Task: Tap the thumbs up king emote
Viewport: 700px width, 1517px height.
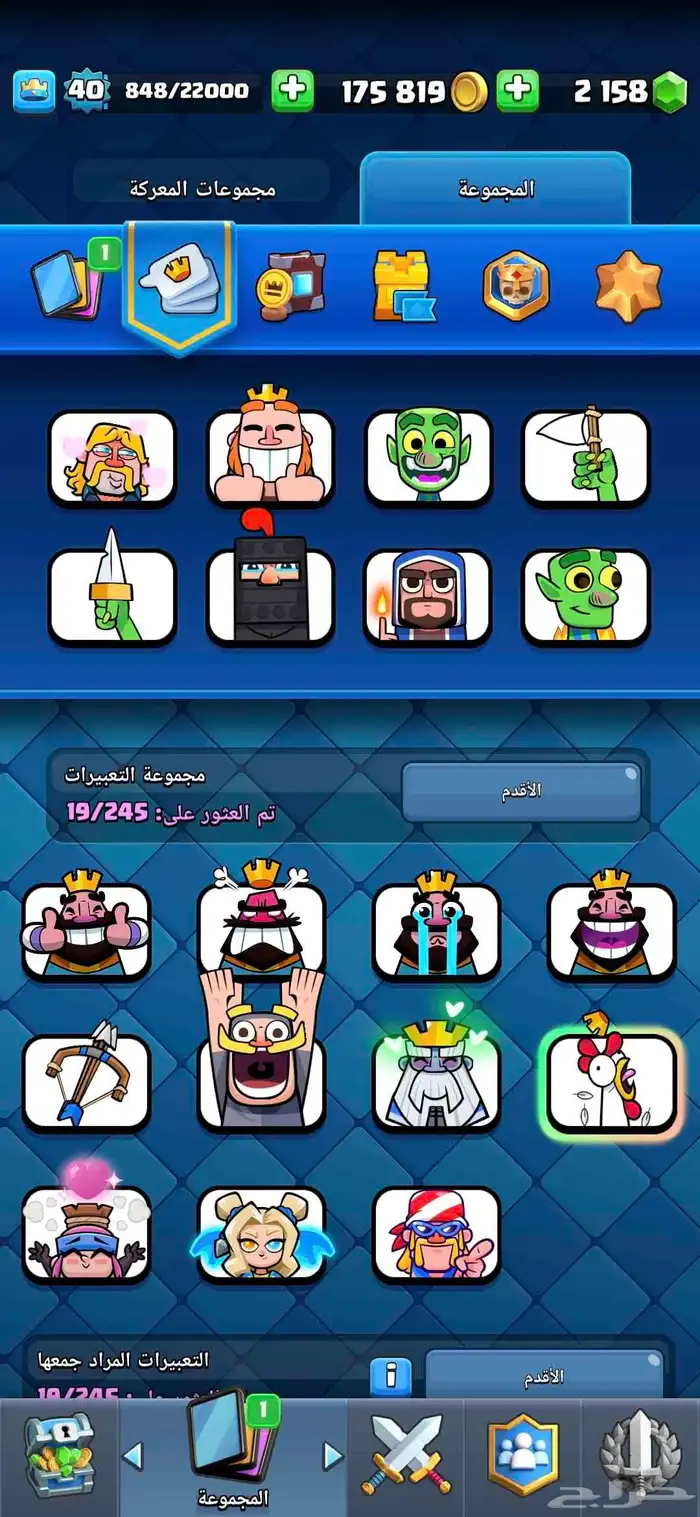Action: (86, 930)
